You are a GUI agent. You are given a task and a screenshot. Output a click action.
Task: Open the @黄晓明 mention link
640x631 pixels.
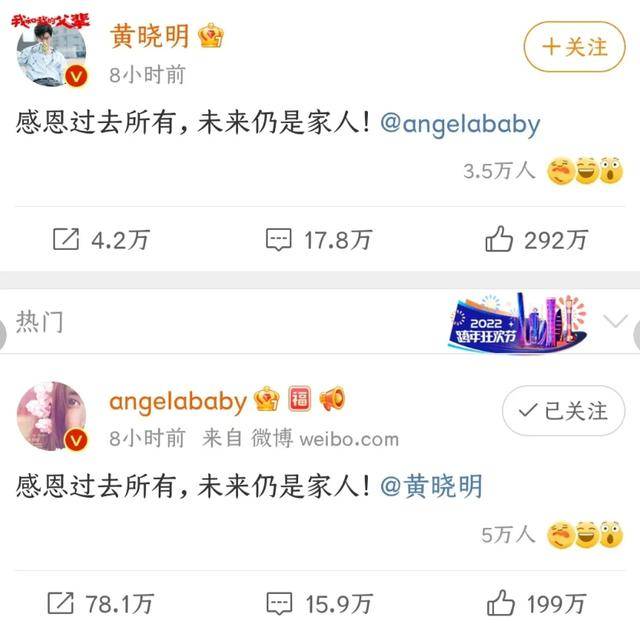coord(432,486)
